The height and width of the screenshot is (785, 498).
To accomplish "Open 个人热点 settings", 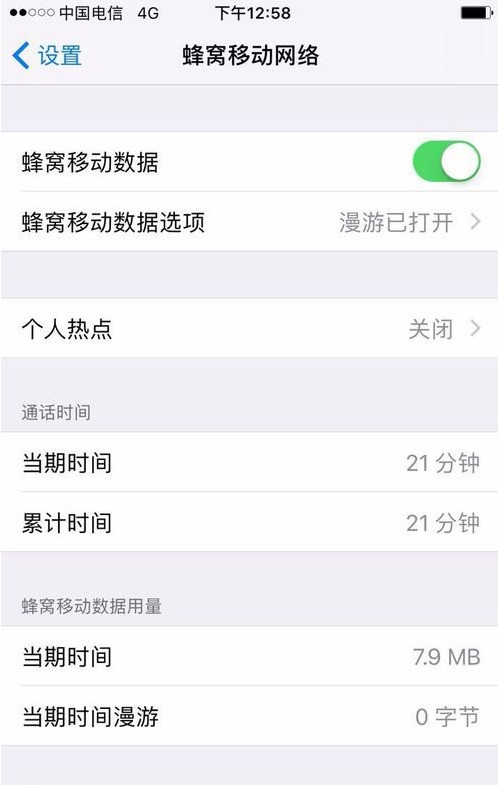I will tap(249, 328).
